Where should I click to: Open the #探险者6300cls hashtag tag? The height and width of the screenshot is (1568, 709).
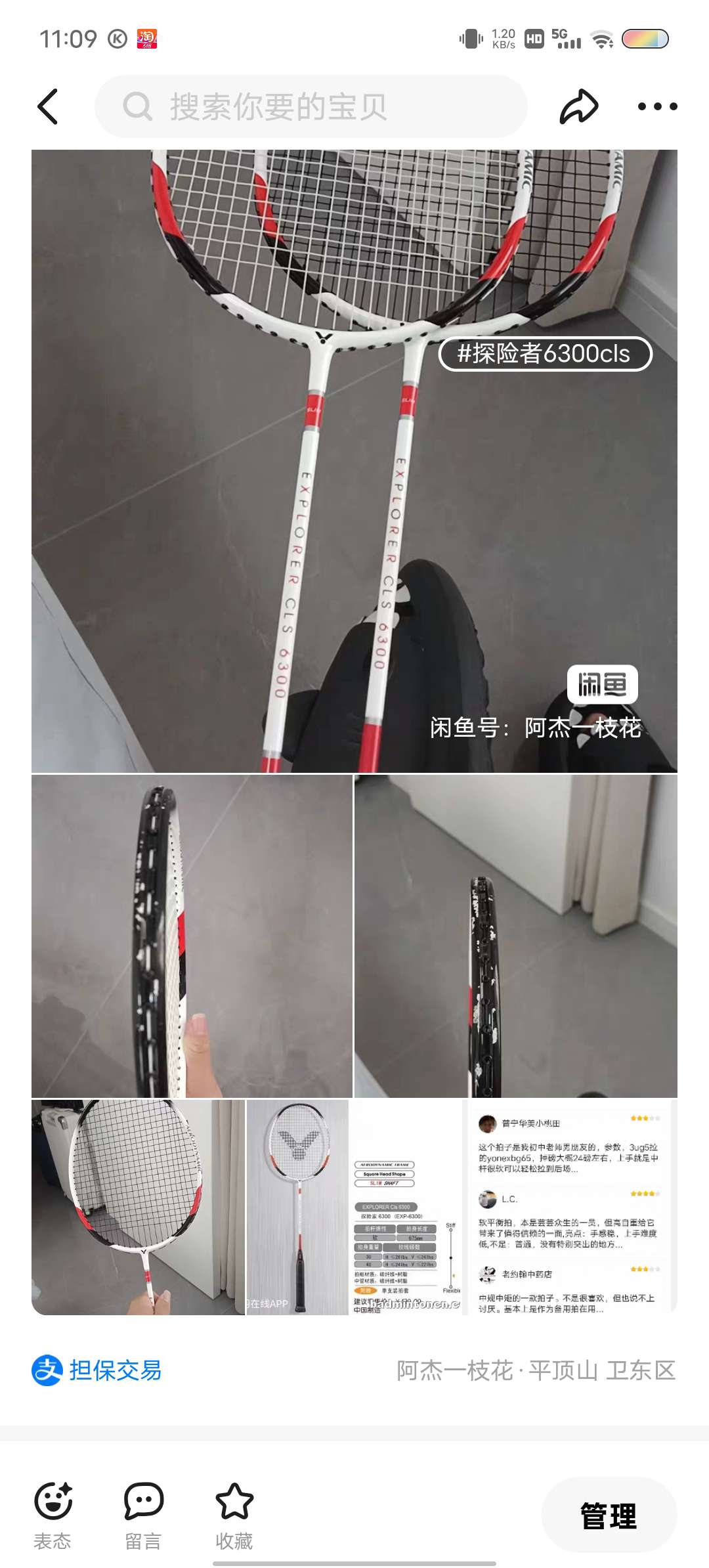click(x=545, y=354)
